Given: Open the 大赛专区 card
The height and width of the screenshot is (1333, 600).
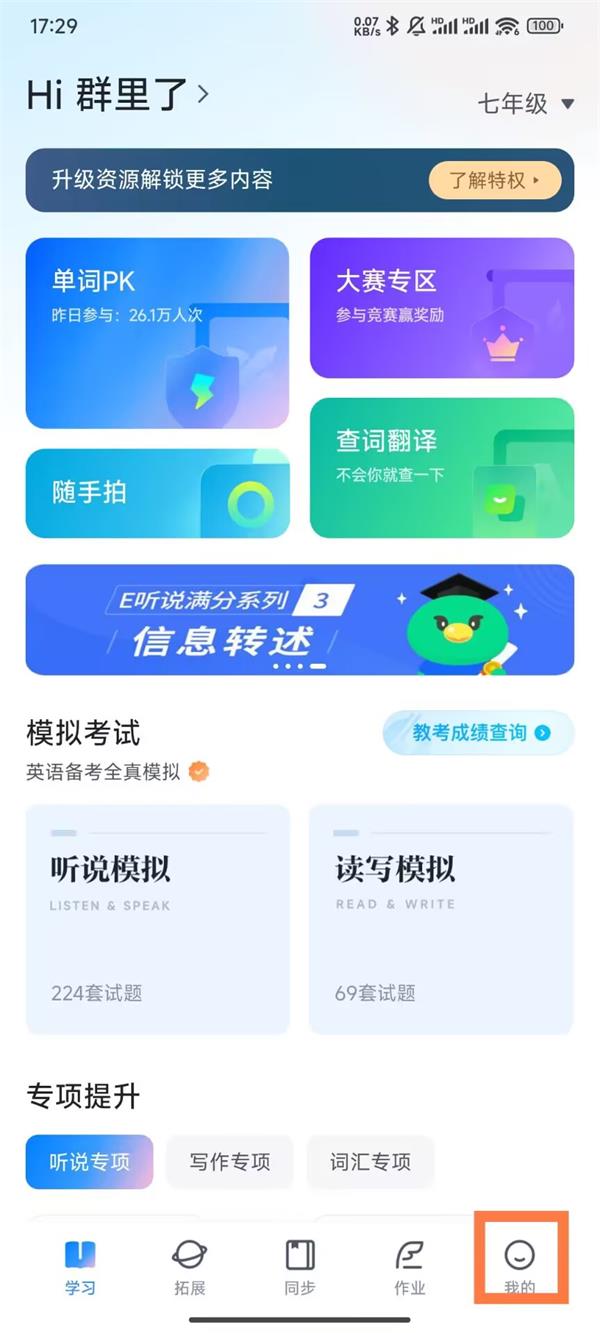Looking at the screenshot, I should point(441,307).
